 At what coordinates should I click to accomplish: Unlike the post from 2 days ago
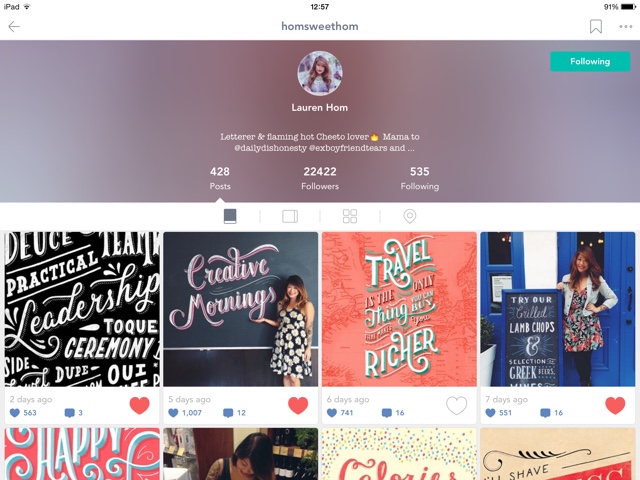tap(140, 405)
